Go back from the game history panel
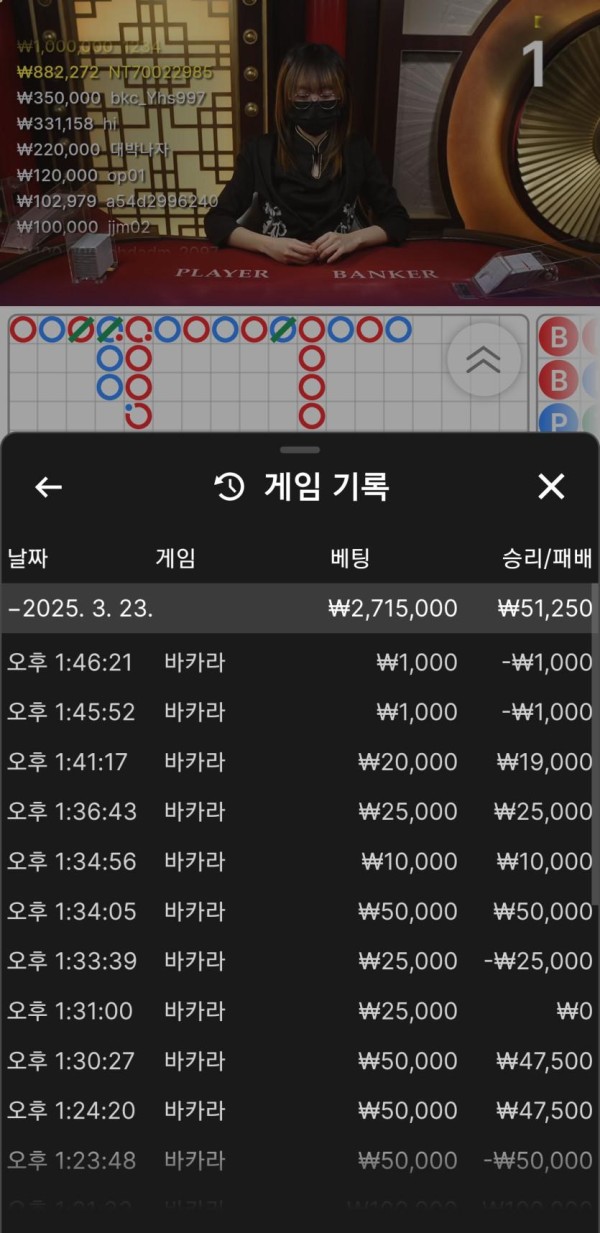The width and height of the screenshot is (600, 1233). pos(48,487)
